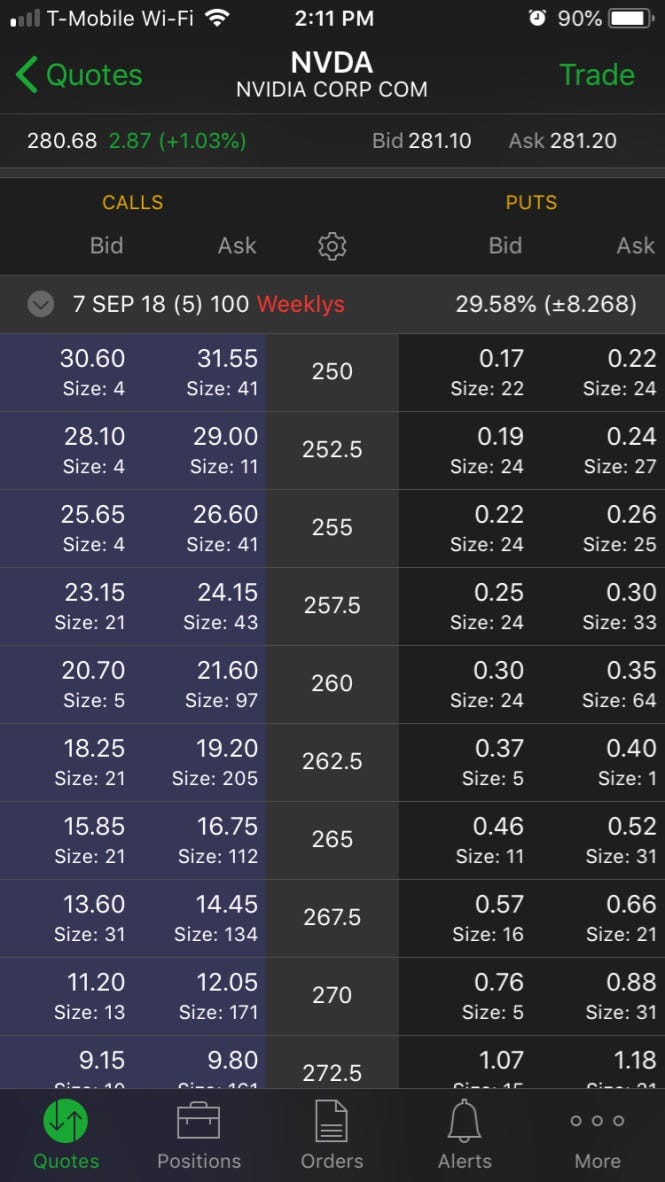Open the 262.5 strike row
The image size is (665, 1182).
332,762
